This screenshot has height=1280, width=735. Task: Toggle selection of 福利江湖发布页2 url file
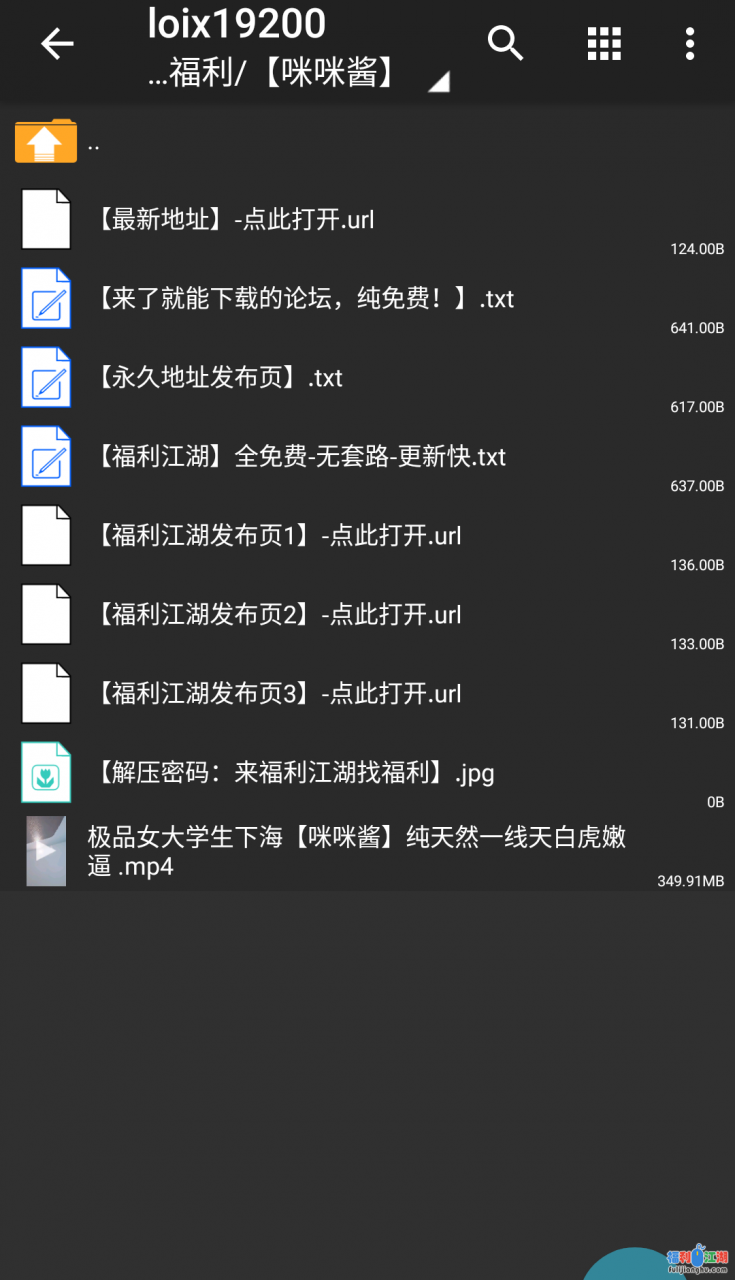click(280, 614)
